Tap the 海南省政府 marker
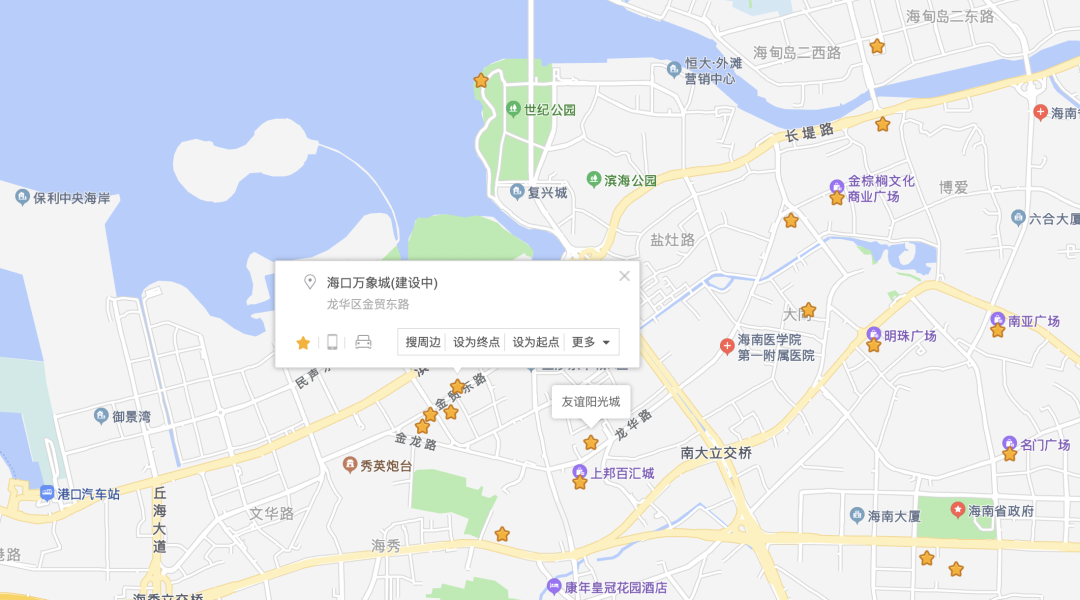The width and height of the screenshot is (1080, 600). pos(958,511)
